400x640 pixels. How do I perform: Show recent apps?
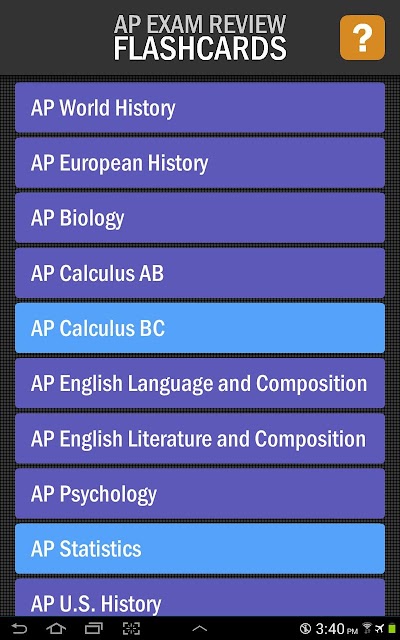click(93, 629)
